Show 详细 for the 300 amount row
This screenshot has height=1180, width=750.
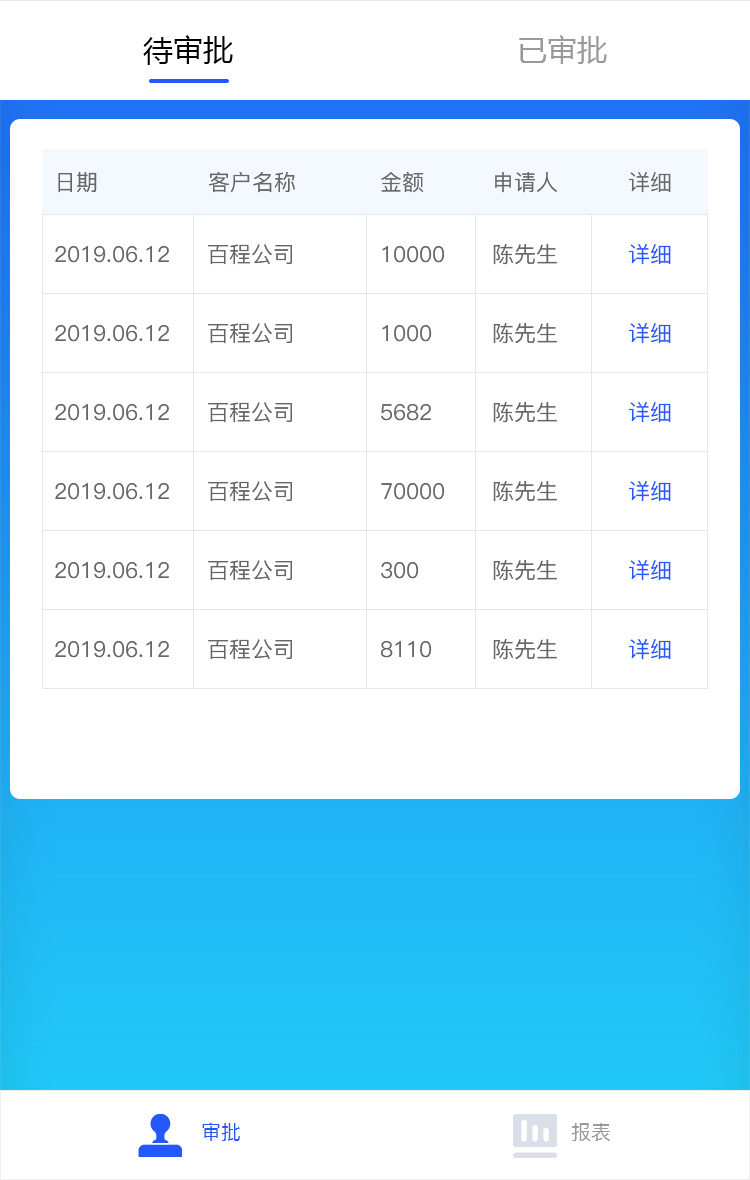(649, 571)
